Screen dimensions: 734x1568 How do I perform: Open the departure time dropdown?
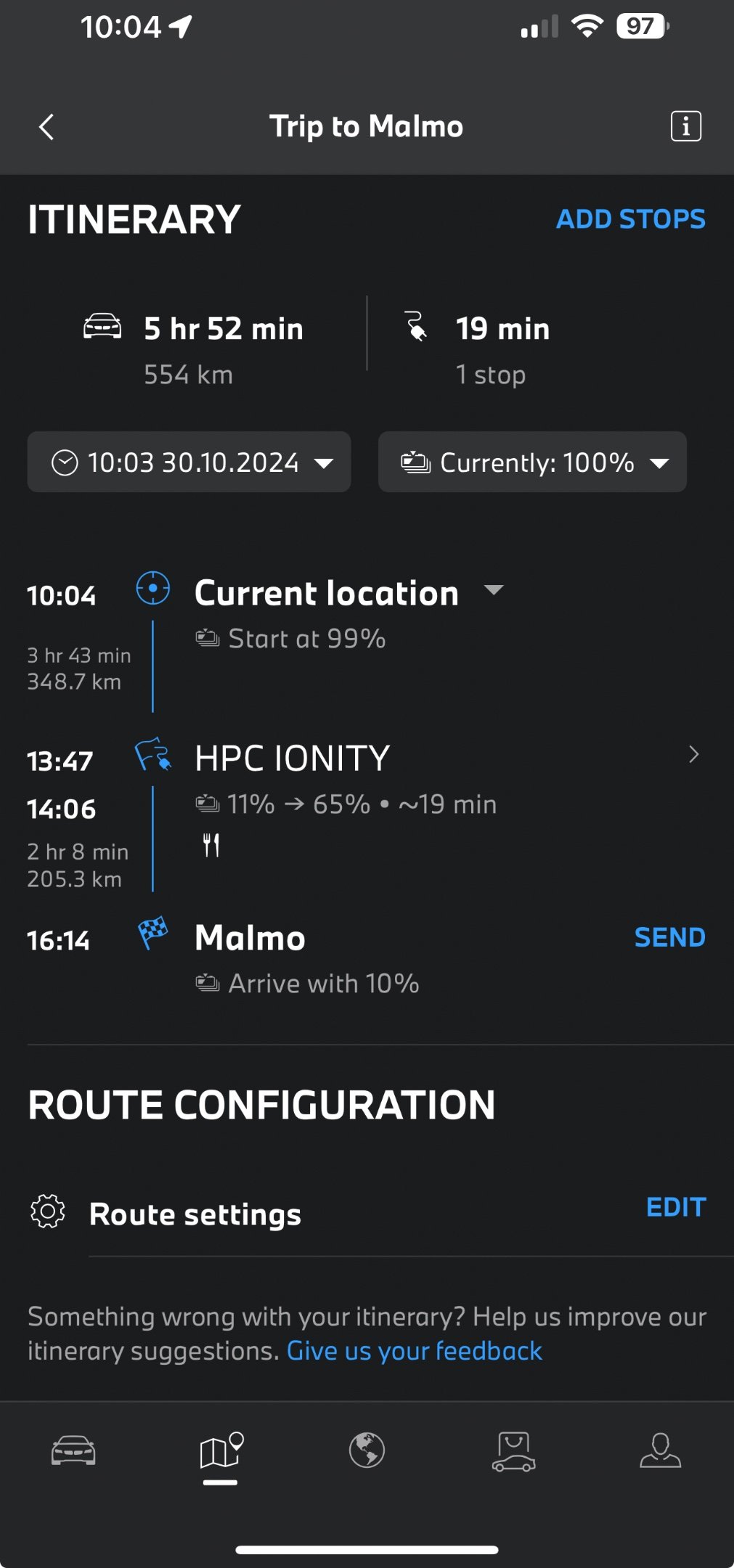point(189,462)
